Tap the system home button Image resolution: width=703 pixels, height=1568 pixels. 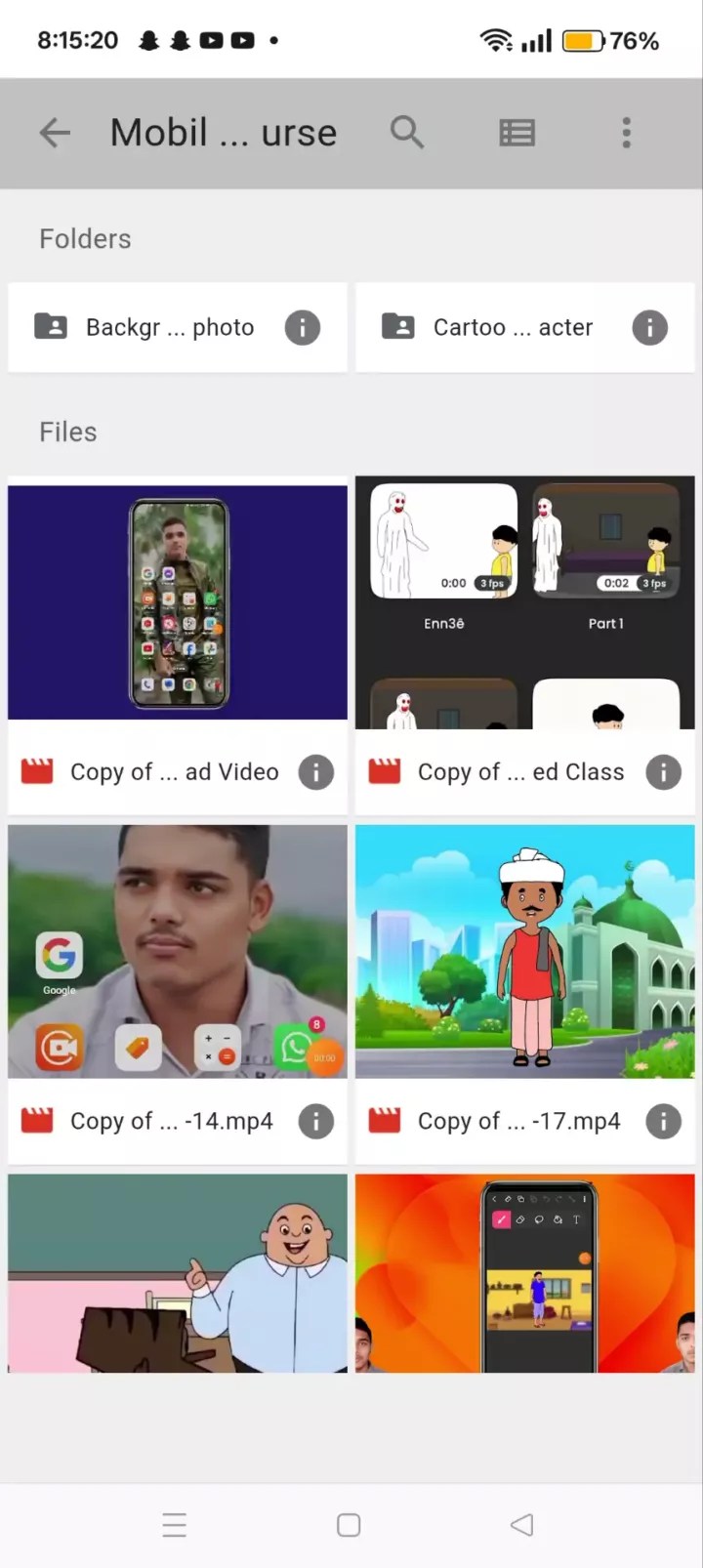coord(349,1525)
